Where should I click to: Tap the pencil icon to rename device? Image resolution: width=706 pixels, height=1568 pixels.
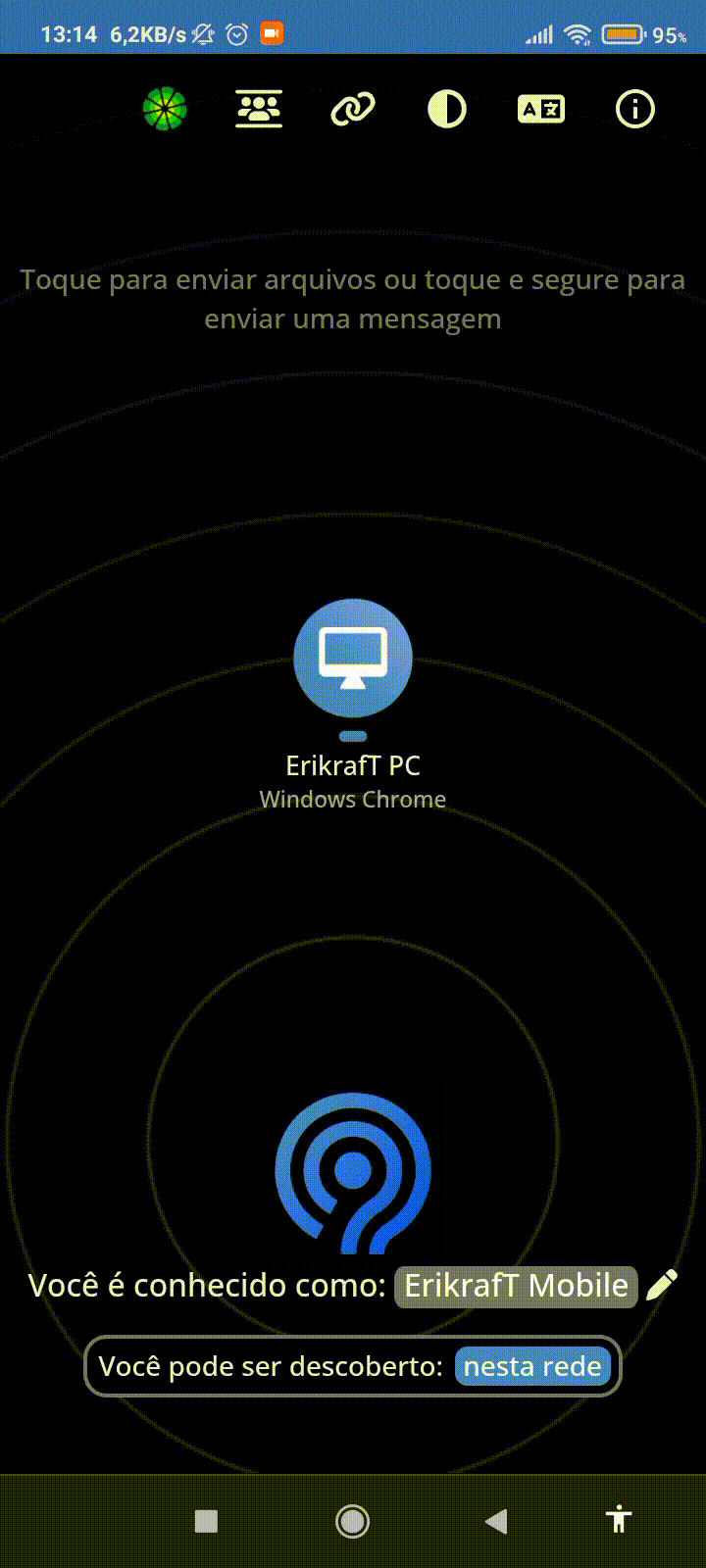662,1285
